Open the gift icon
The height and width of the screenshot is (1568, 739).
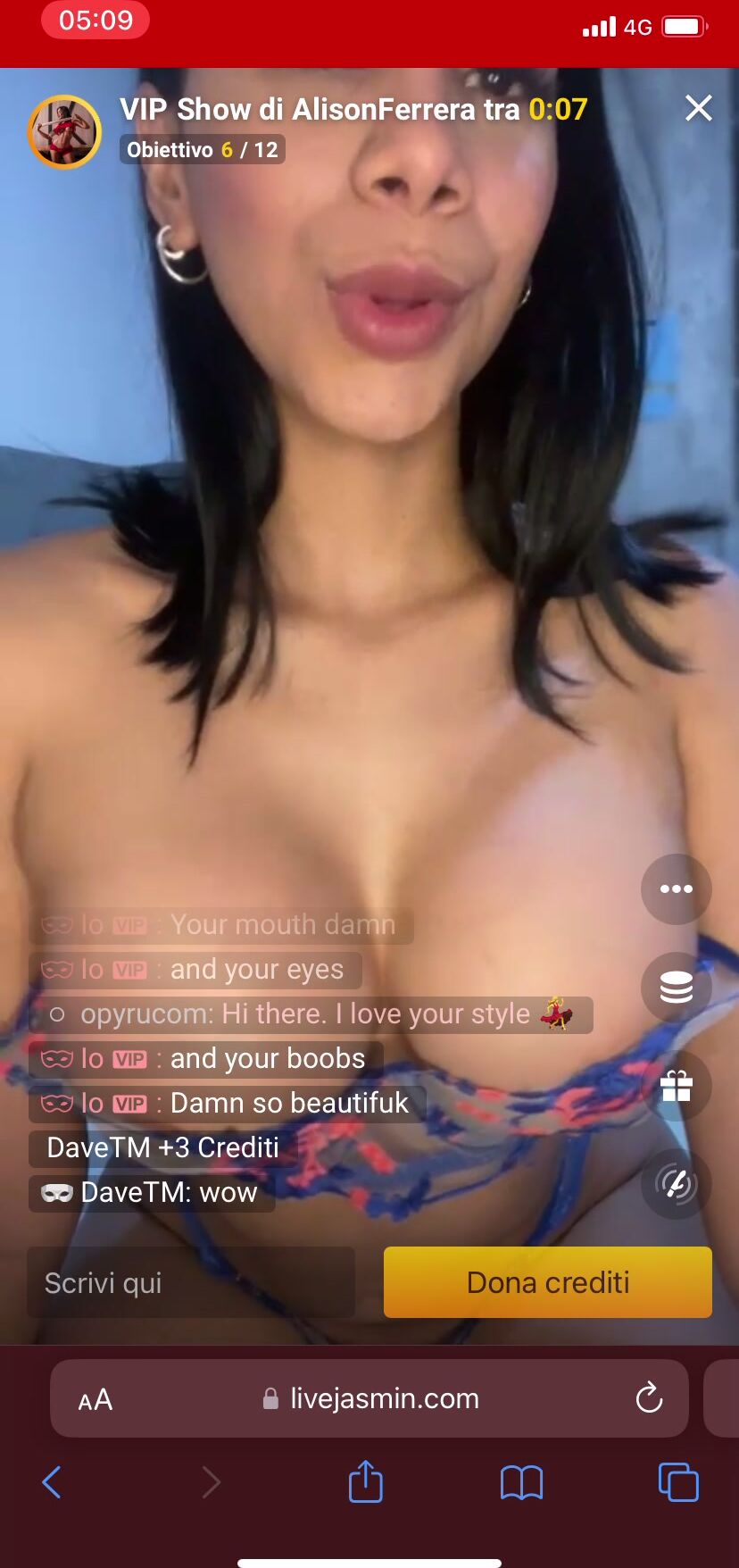(676, 1086)
